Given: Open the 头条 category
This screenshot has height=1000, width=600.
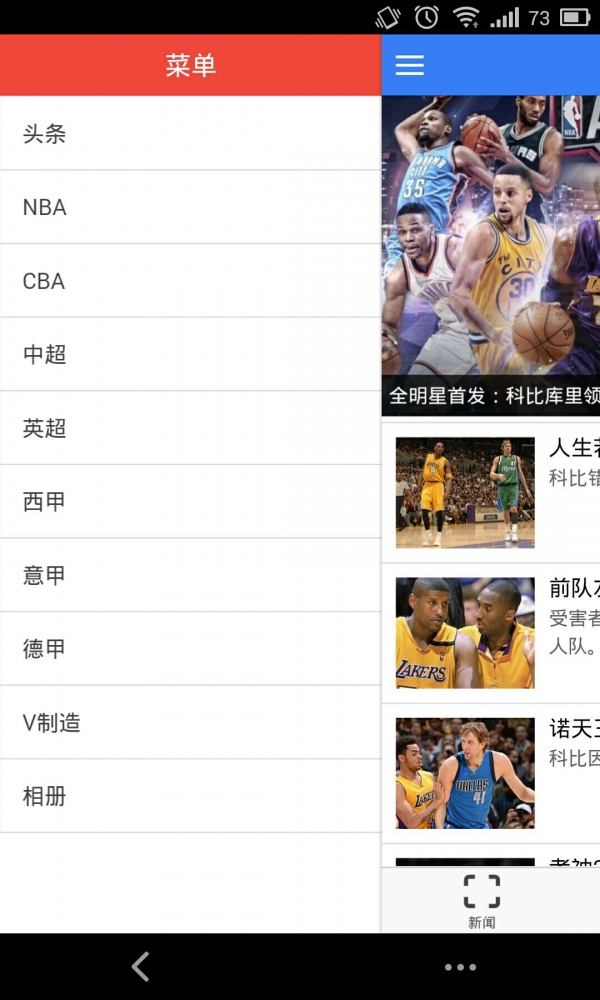Looking at the screenshot, I should tap(190, 134).
